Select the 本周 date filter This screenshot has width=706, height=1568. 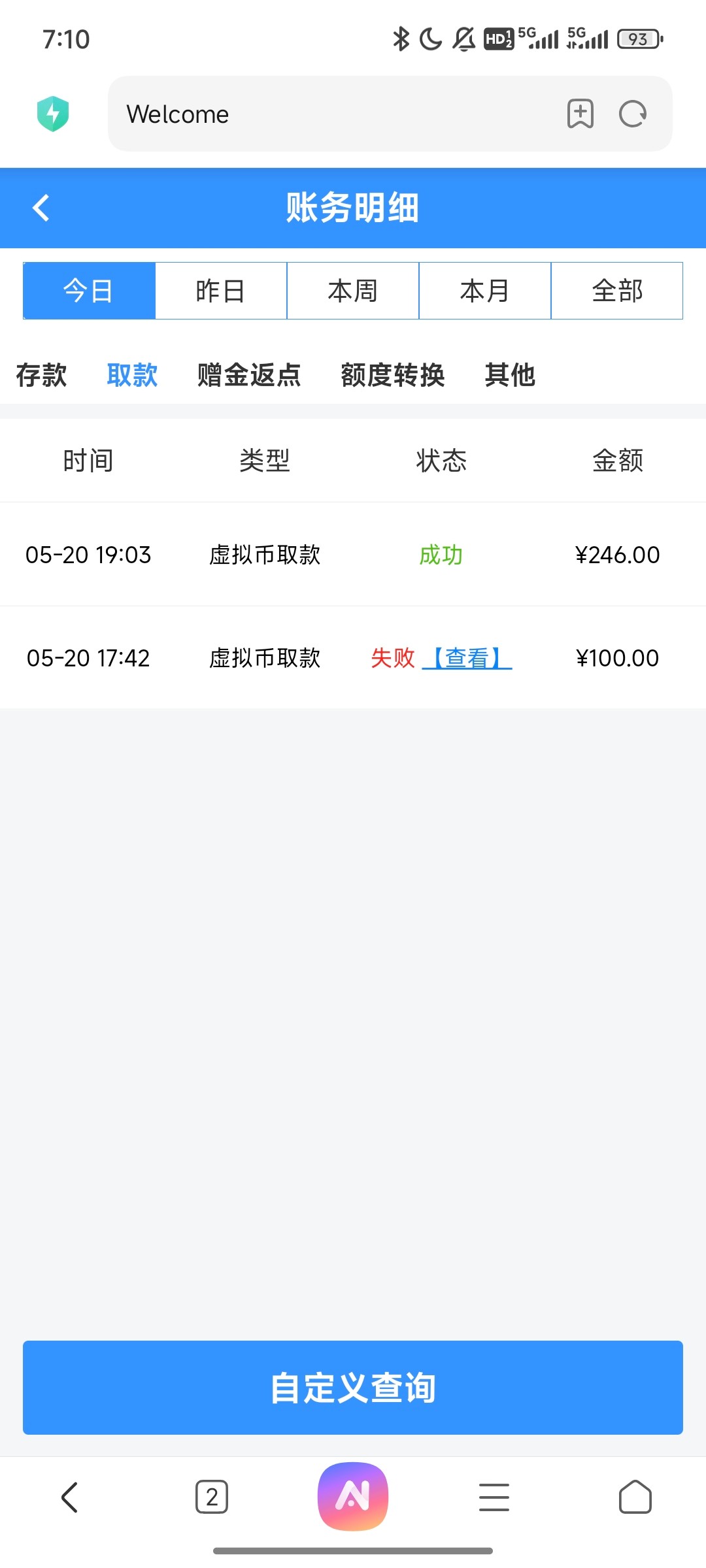tap(353, 291)
